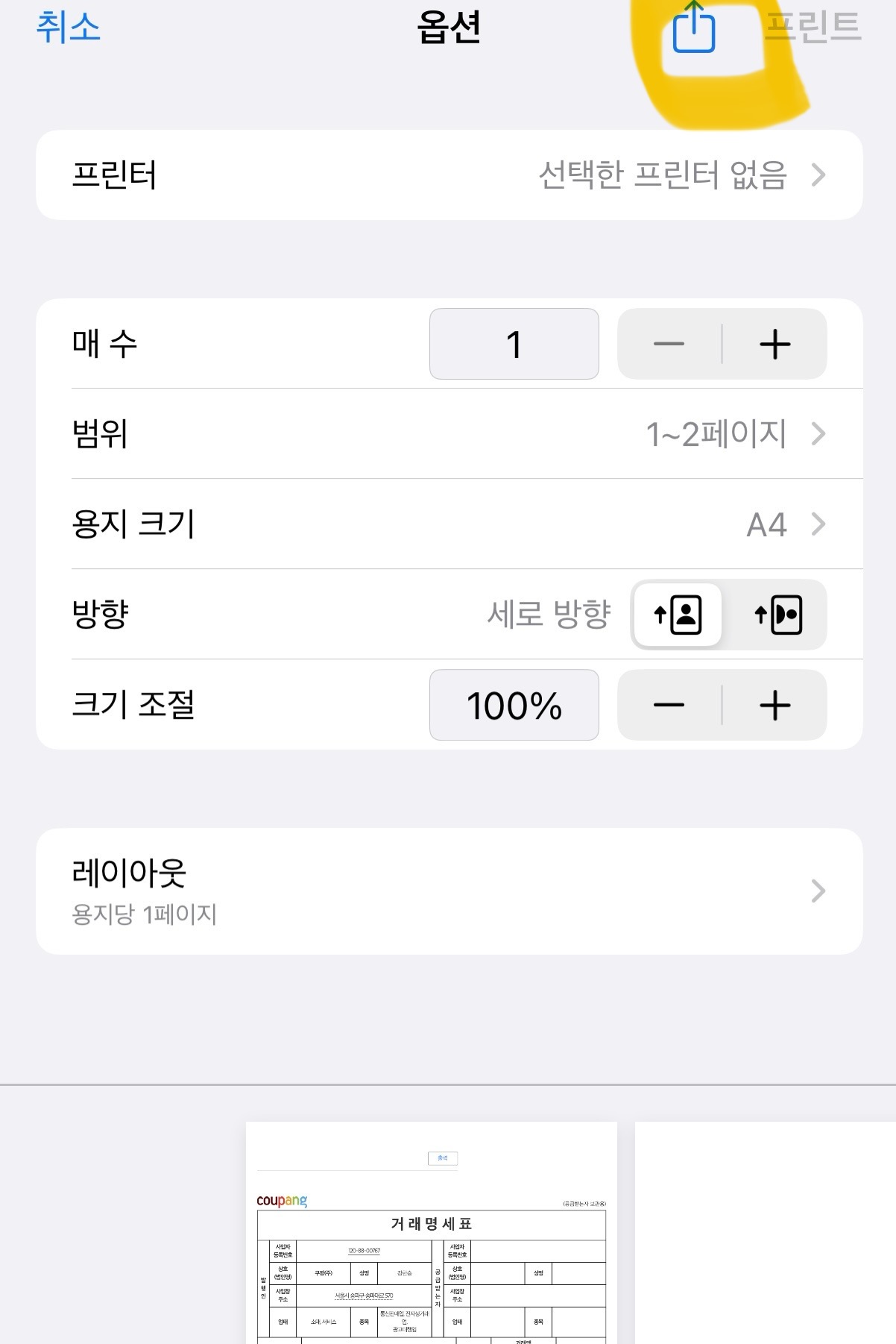Open 레이아웃 settings showing 용지당 1페이지
Screen dimensions: 896x1344
click(447, 888)
